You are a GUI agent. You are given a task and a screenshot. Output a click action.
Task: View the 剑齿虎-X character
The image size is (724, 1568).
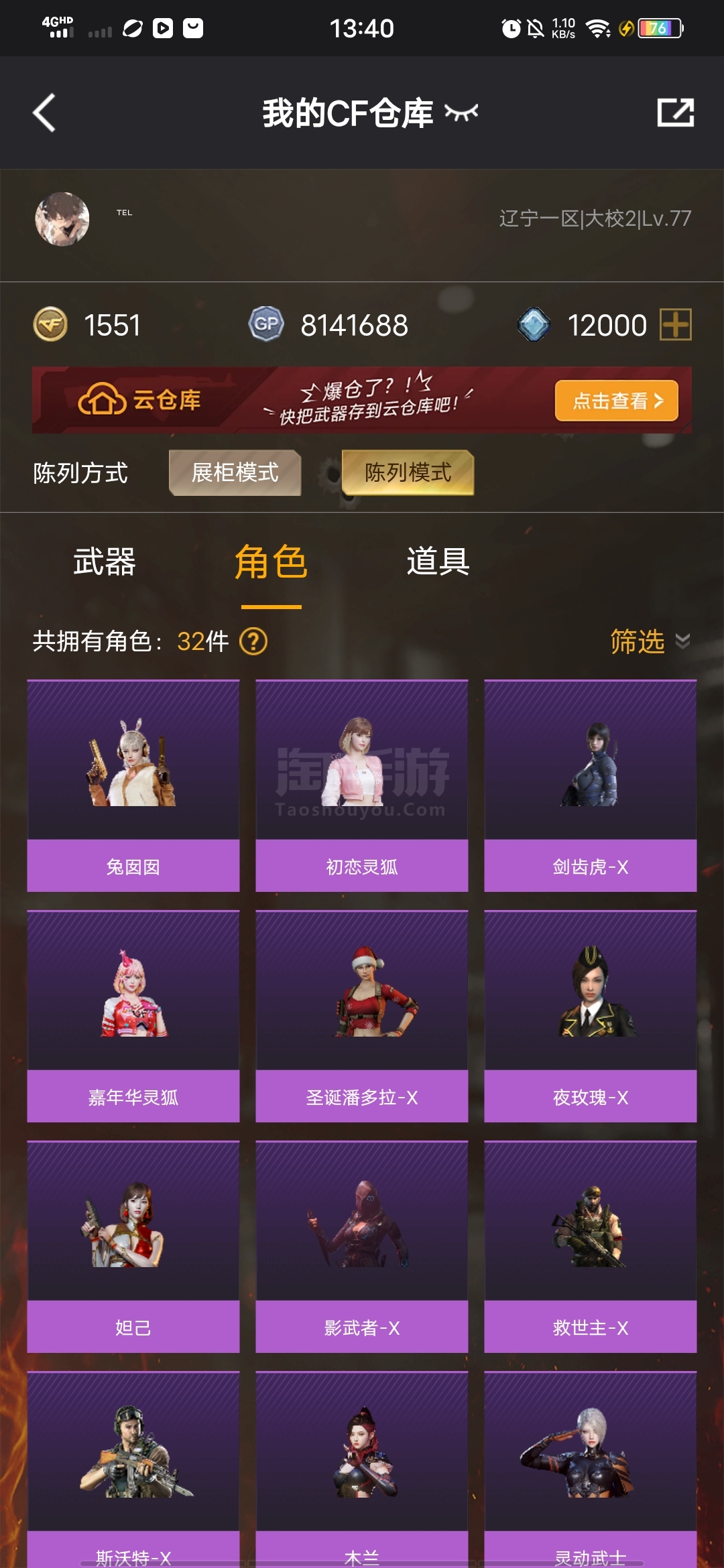tap(590, 785)
